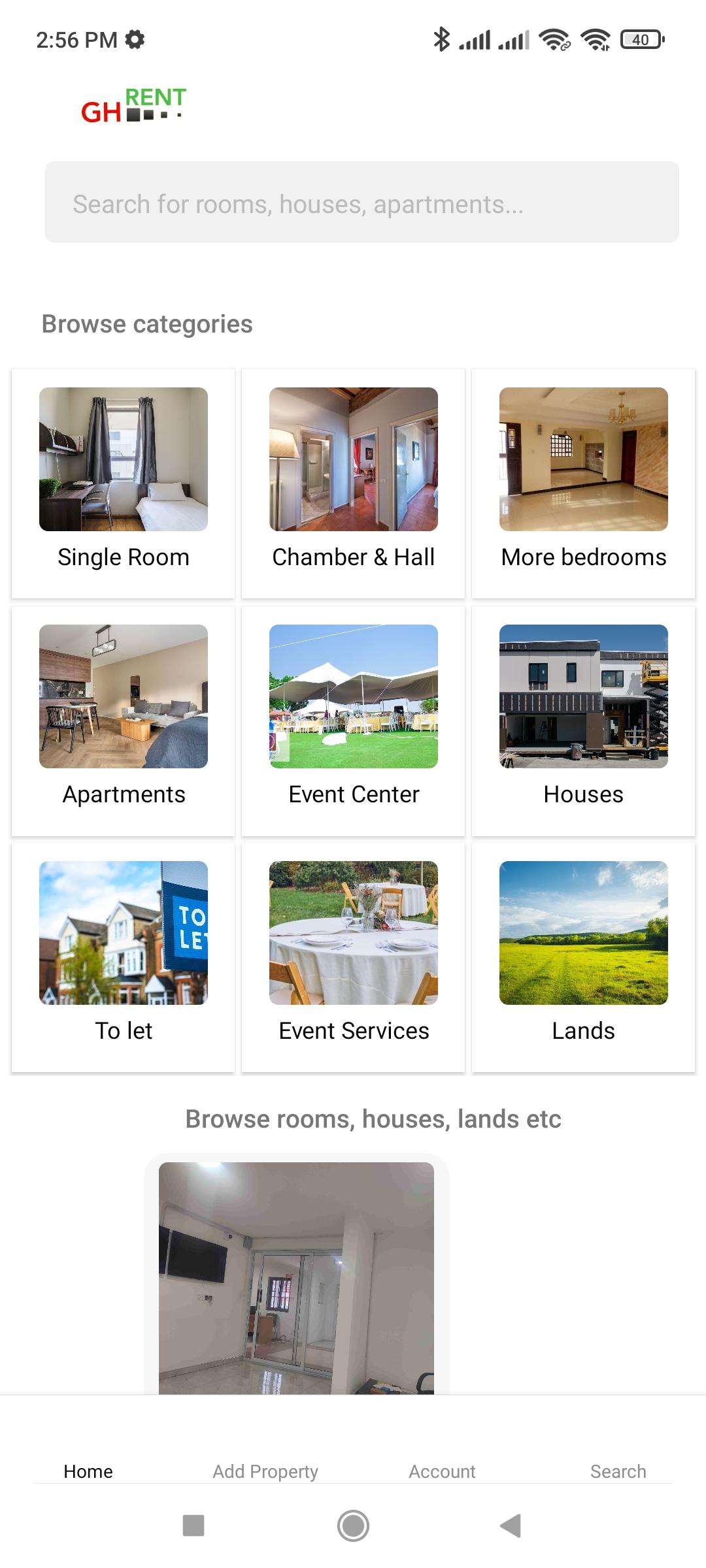Open recent apps with the square button
The height and width of the screenshot is (1568, 706).
pos(193,1526)
